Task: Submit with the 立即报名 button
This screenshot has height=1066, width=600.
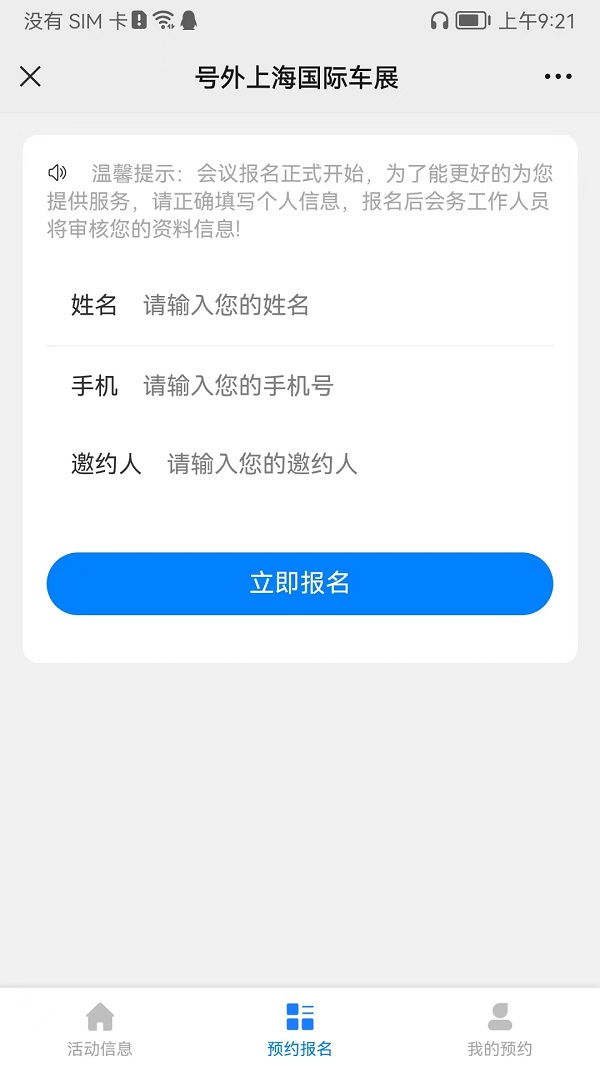Action: pos(300,583)
